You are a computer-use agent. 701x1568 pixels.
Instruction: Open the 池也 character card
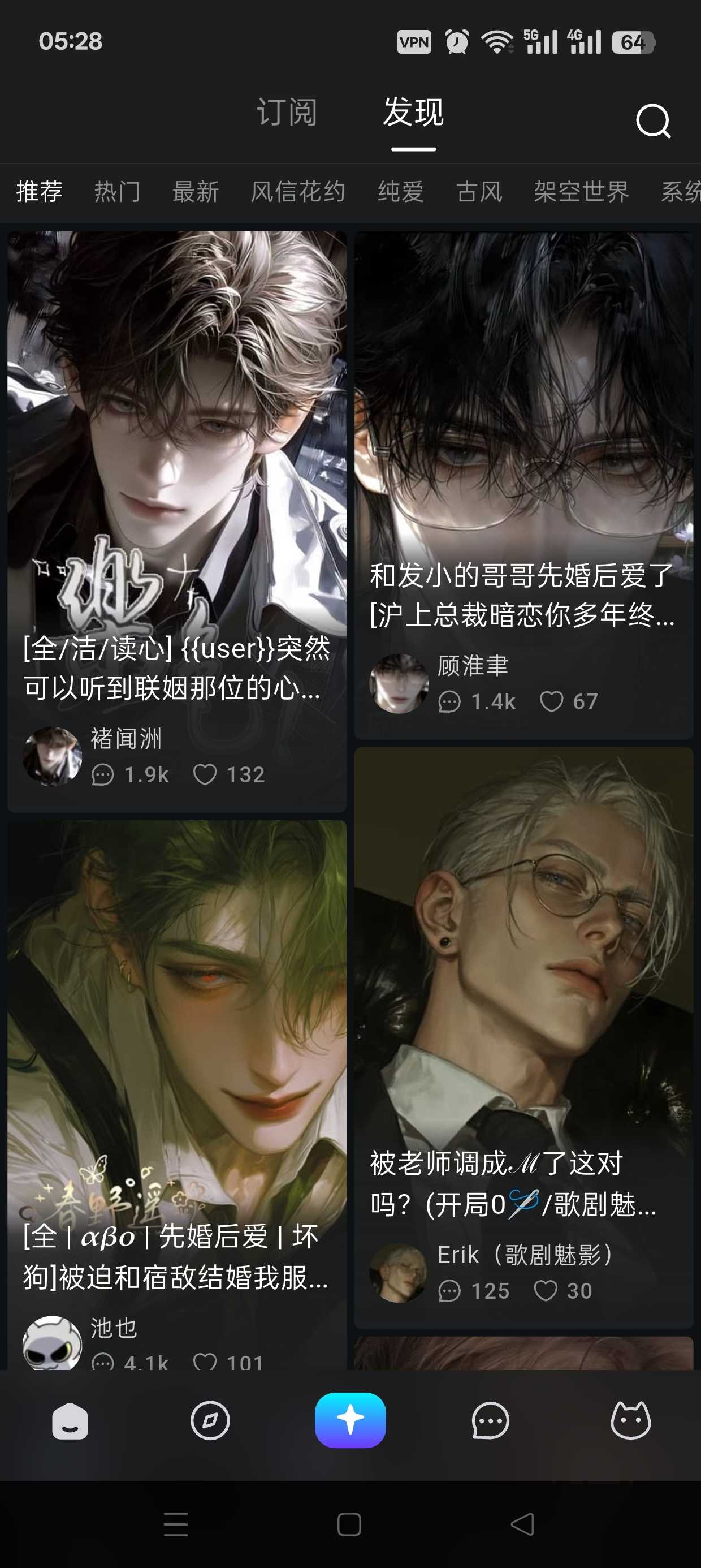(177, 1095)
